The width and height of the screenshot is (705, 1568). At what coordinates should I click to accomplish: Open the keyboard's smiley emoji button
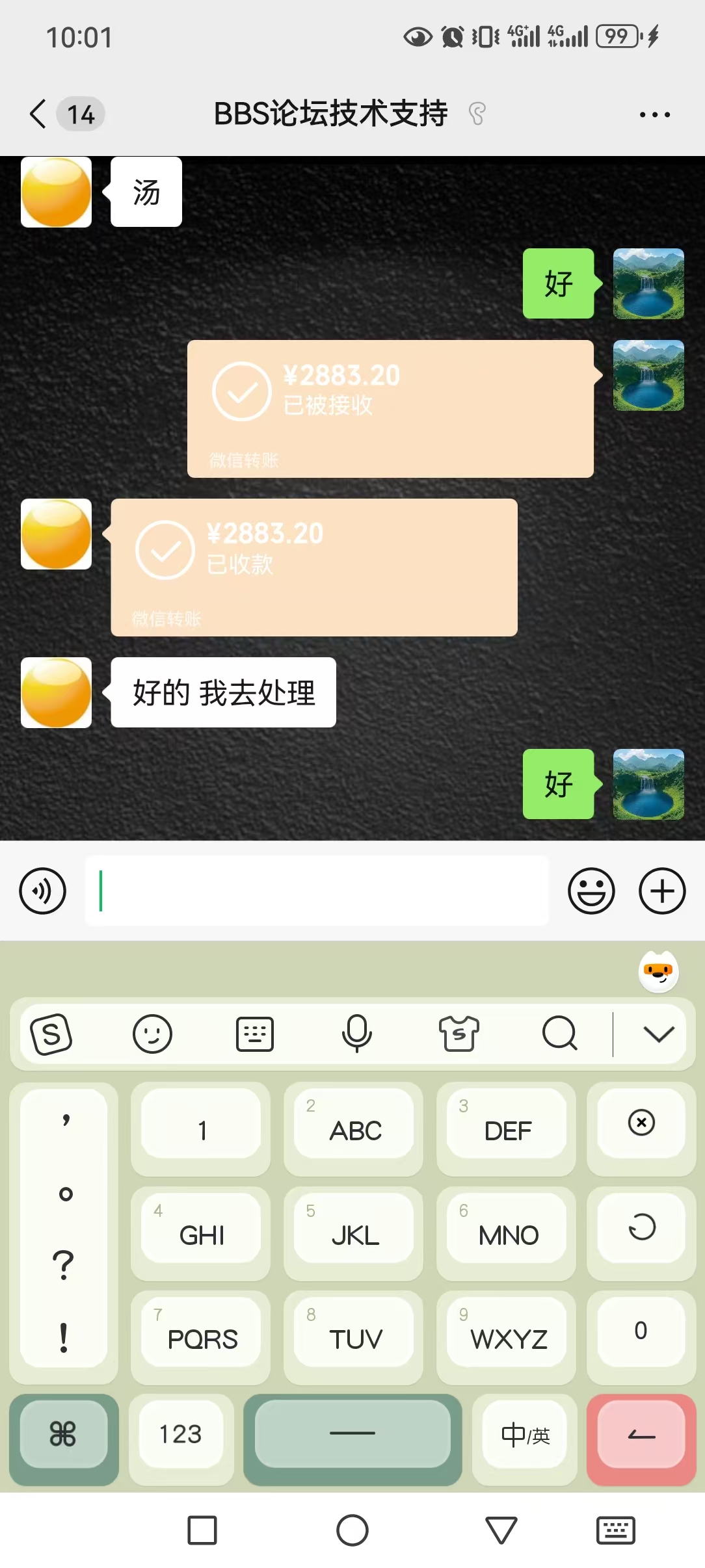click(x=152, y=1034)
